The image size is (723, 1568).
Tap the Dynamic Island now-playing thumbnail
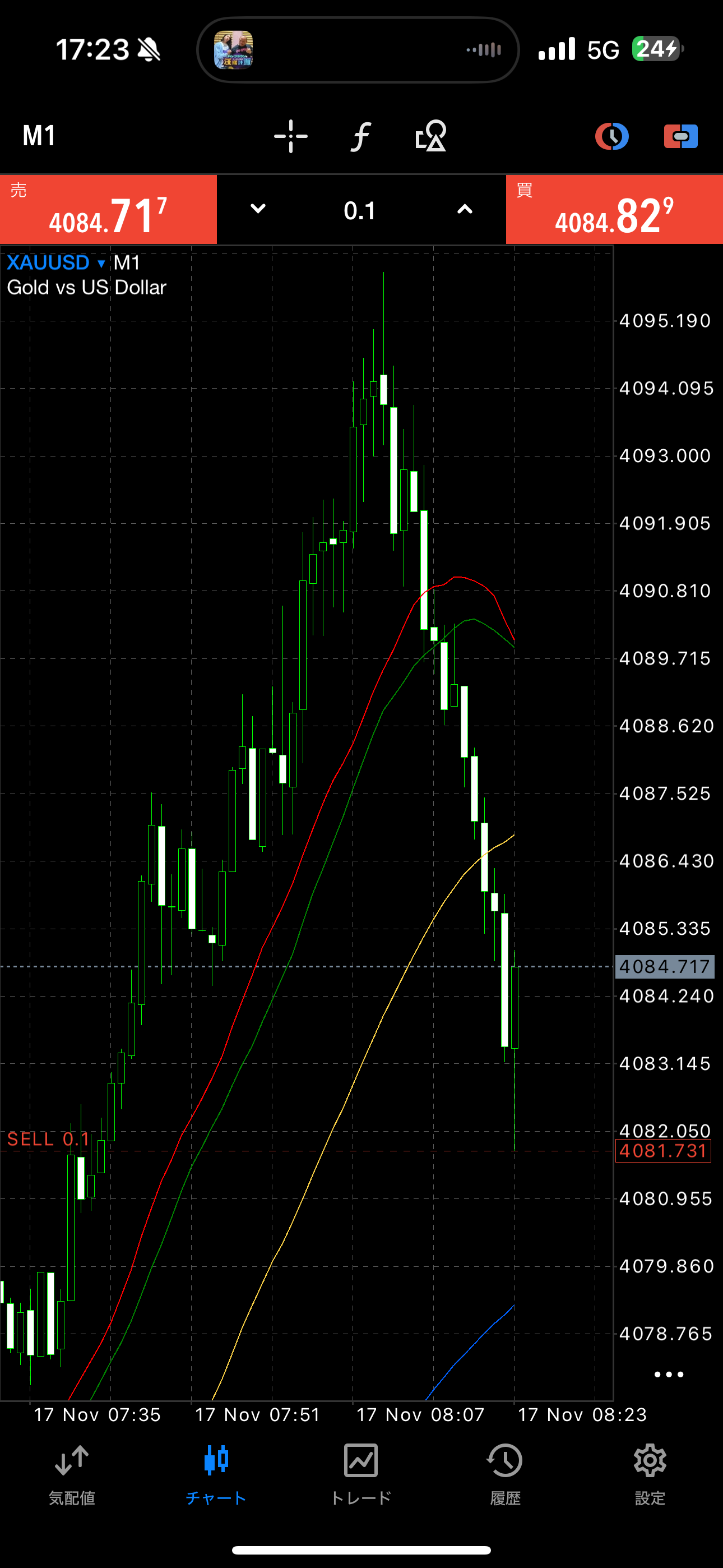[234, 50]
